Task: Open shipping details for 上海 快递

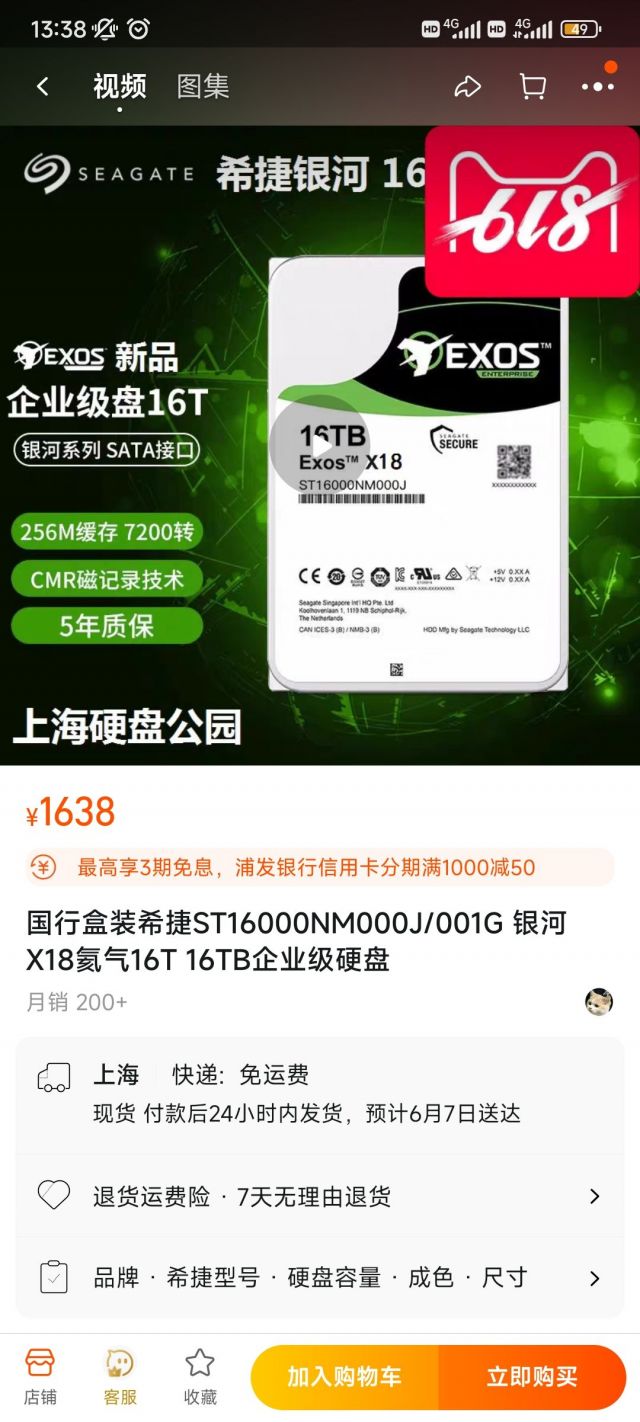Action: 320,1094
